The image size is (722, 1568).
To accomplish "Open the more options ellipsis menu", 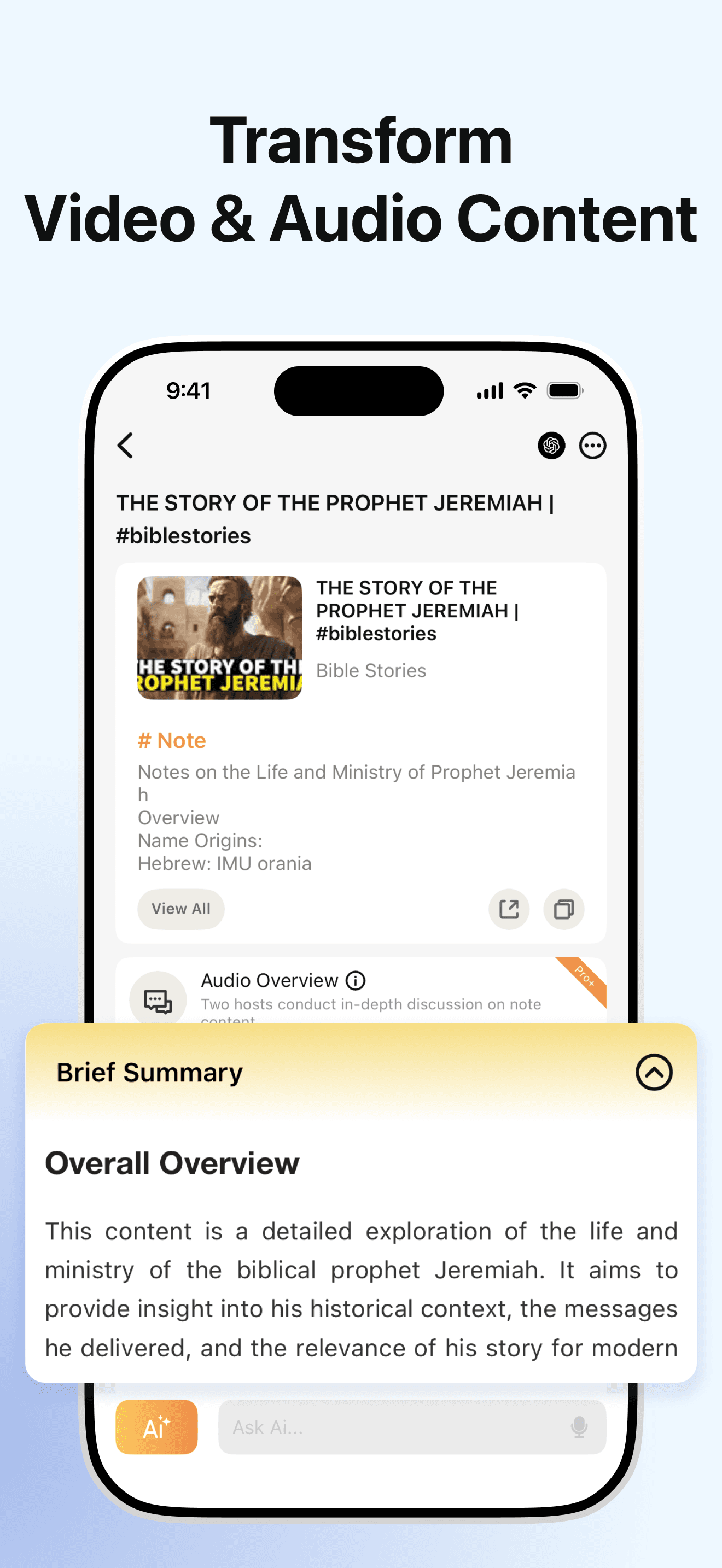I will click(592, 446).
